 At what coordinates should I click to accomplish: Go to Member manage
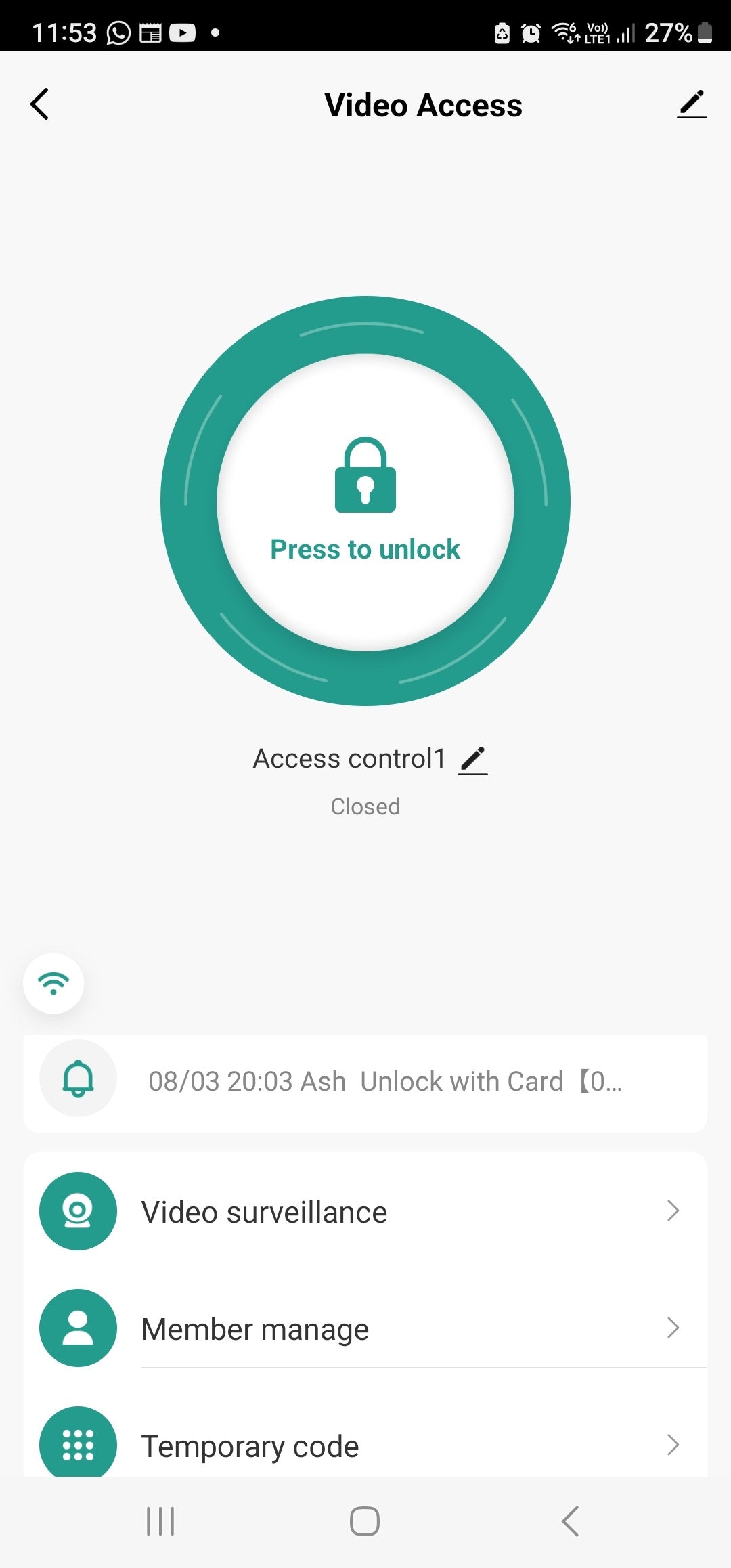365,1328
